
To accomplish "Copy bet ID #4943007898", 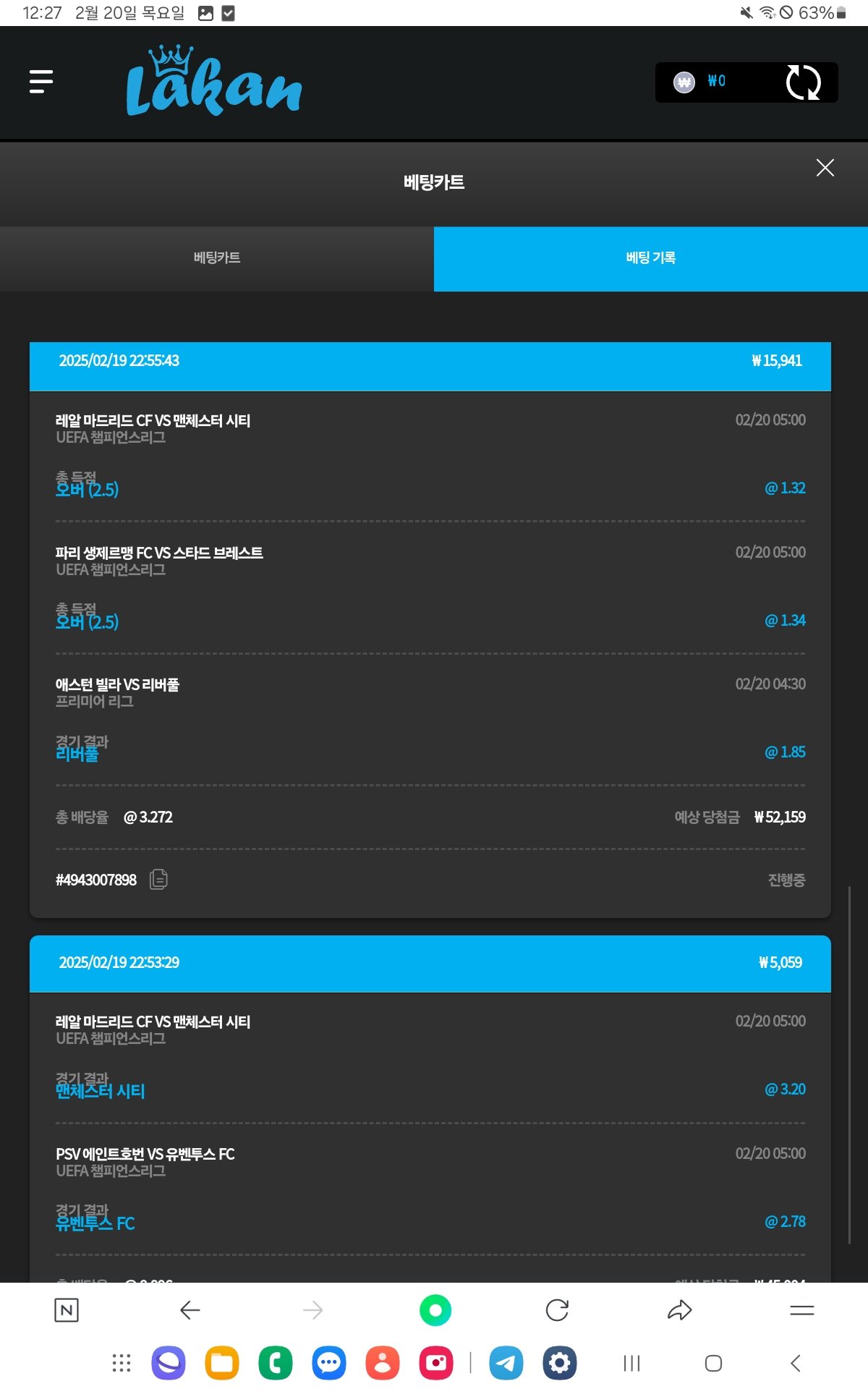I will coord(158,880).
